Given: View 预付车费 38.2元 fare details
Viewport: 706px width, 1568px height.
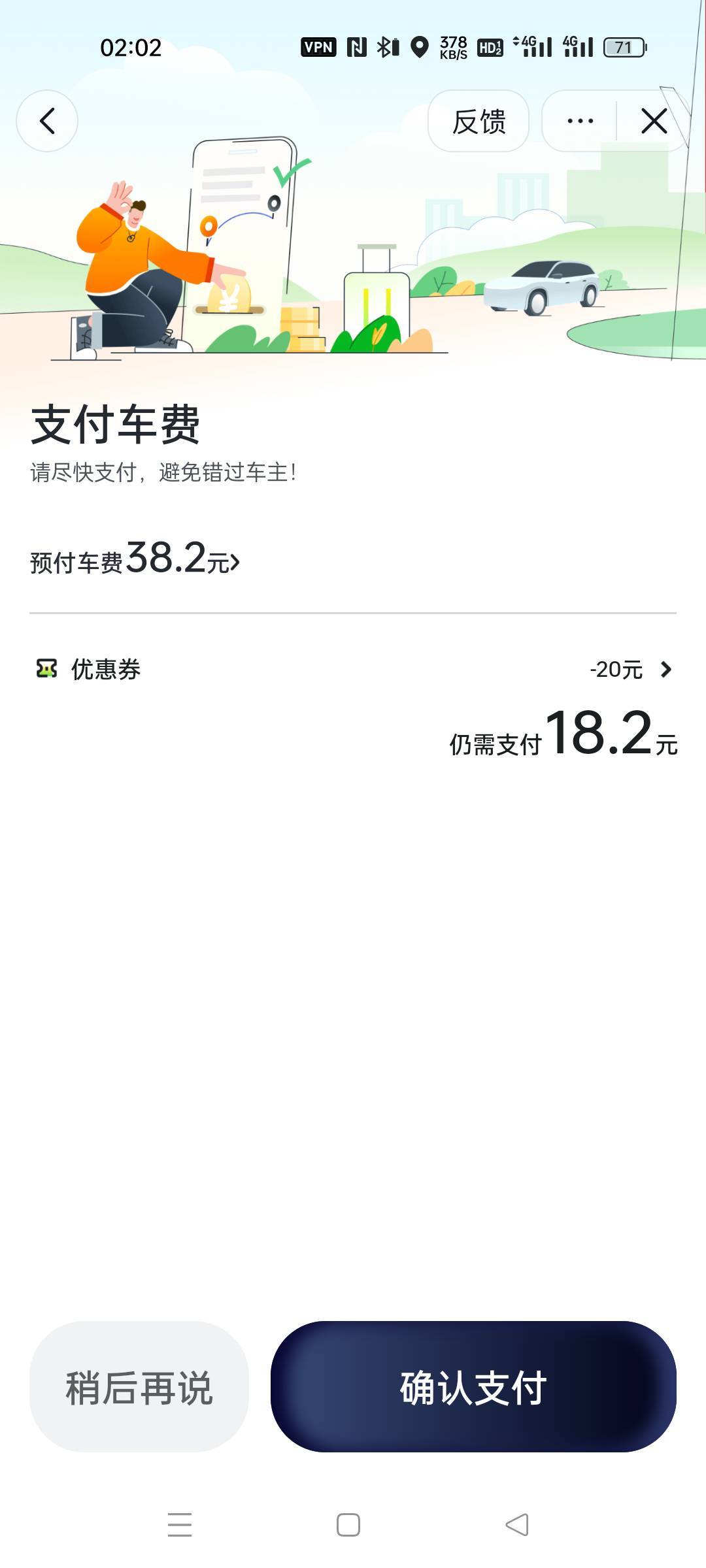Looking at the screenshot, I should [135, 560].
